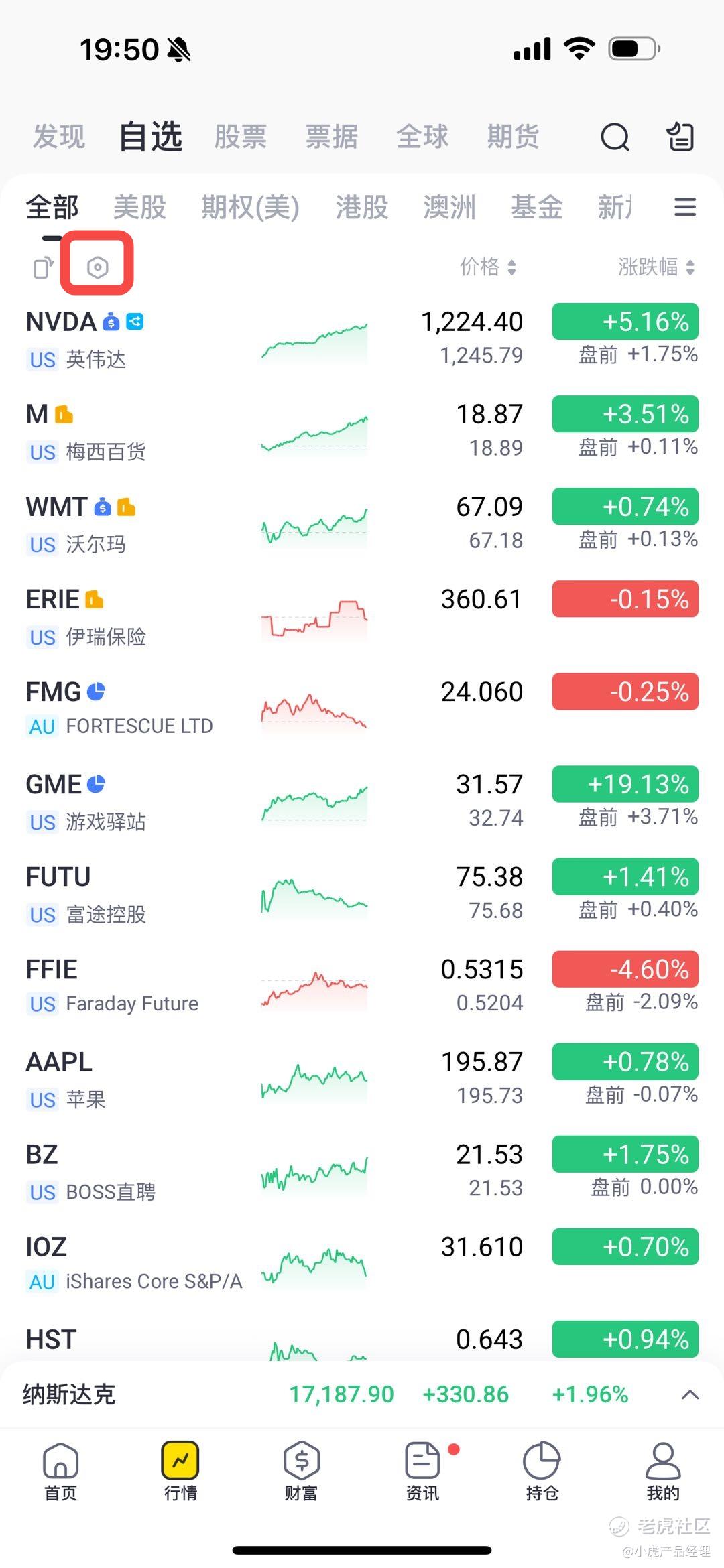View GME 游戏驿站 quote page
The height and width of the screenshot is (1568, 724).
[x=134, y=801]
